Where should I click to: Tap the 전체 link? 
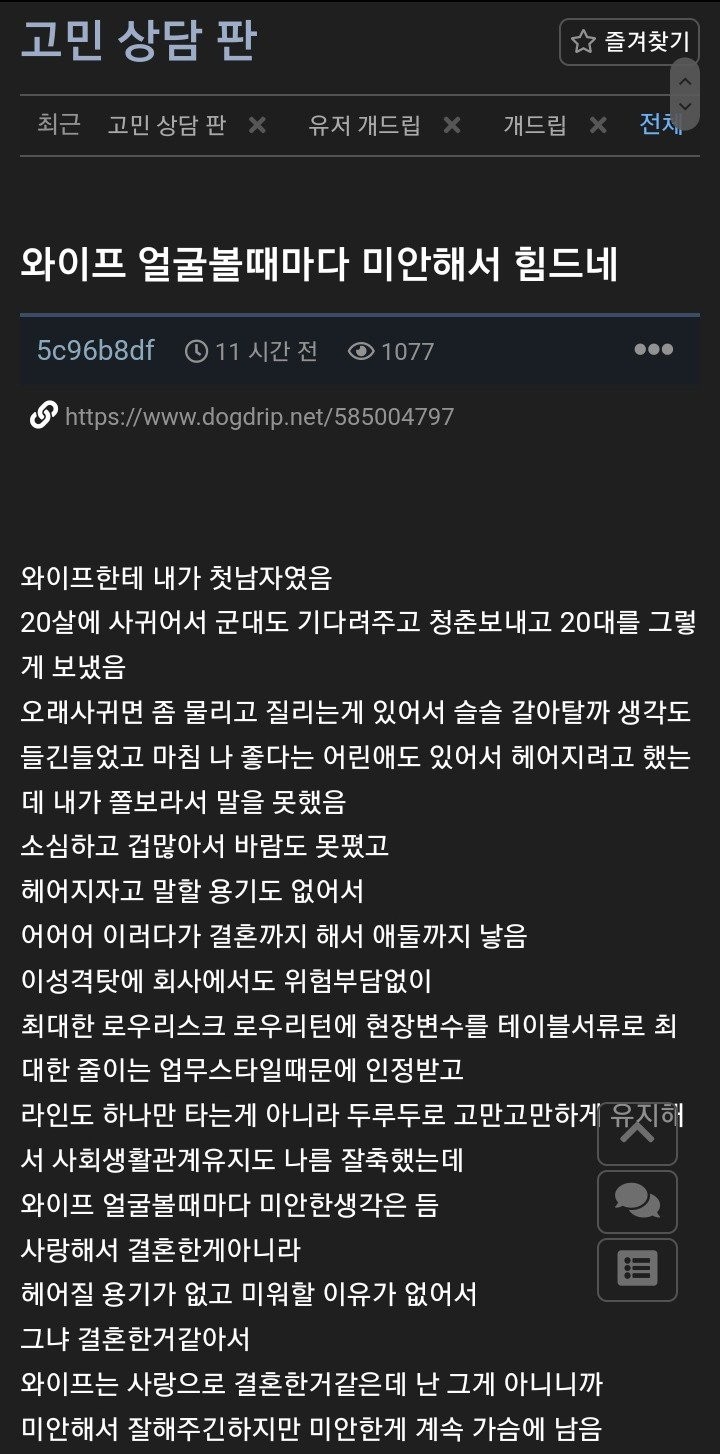pyautogui.click(x=660, y=124)
